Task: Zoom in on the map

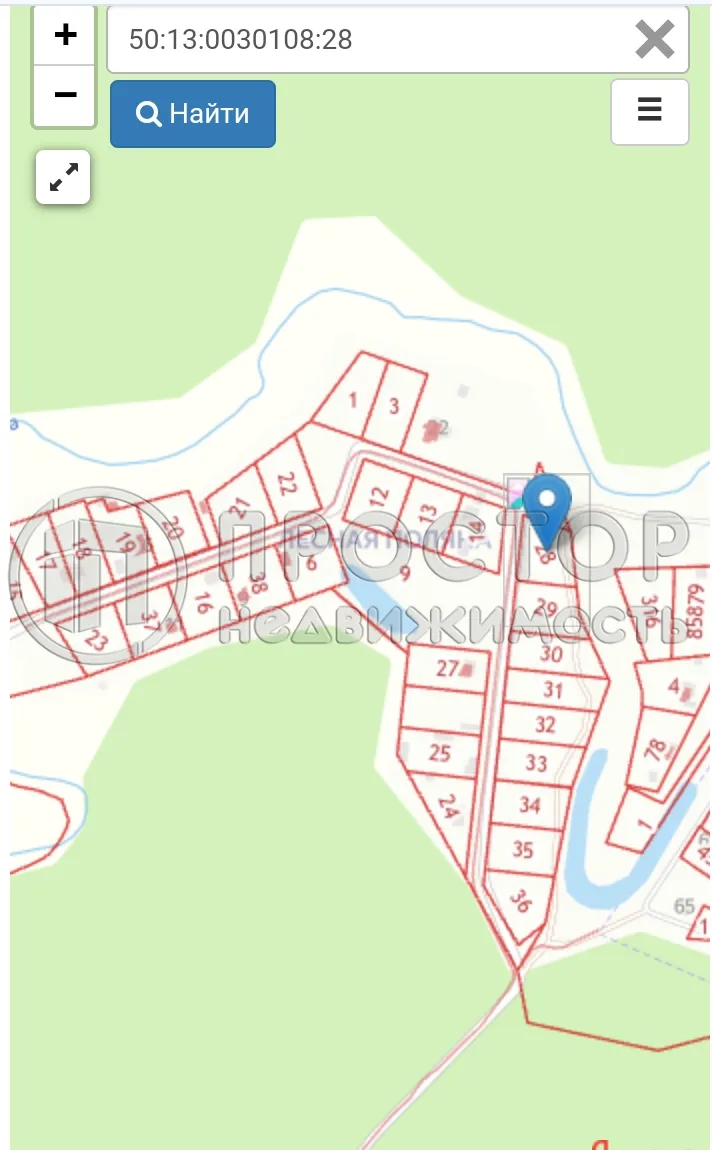Action: click(x=65, y=36)
